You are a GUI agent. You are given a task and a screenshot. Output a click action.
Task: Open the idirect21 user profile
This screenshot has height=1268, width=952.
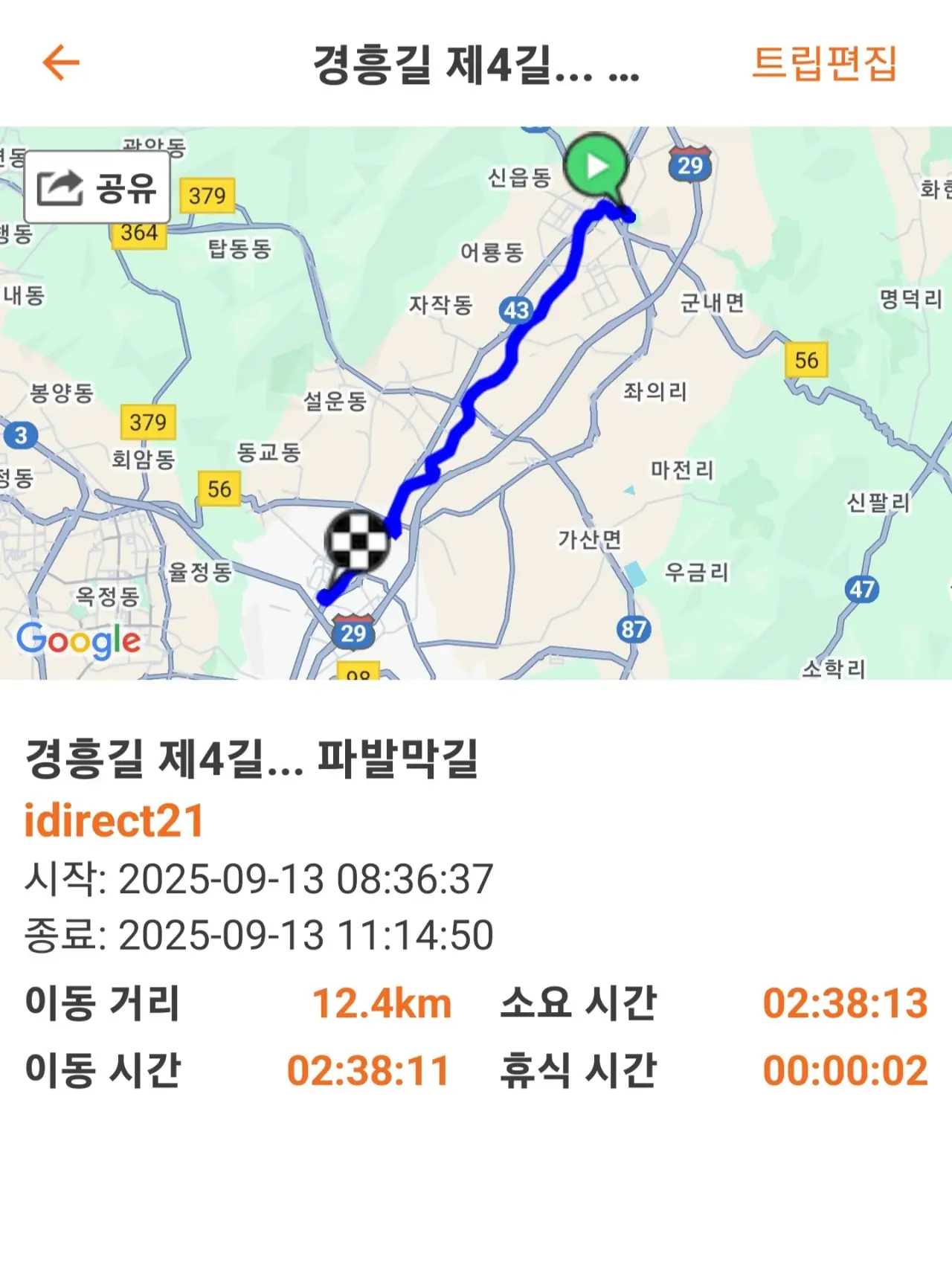[114, 821]
